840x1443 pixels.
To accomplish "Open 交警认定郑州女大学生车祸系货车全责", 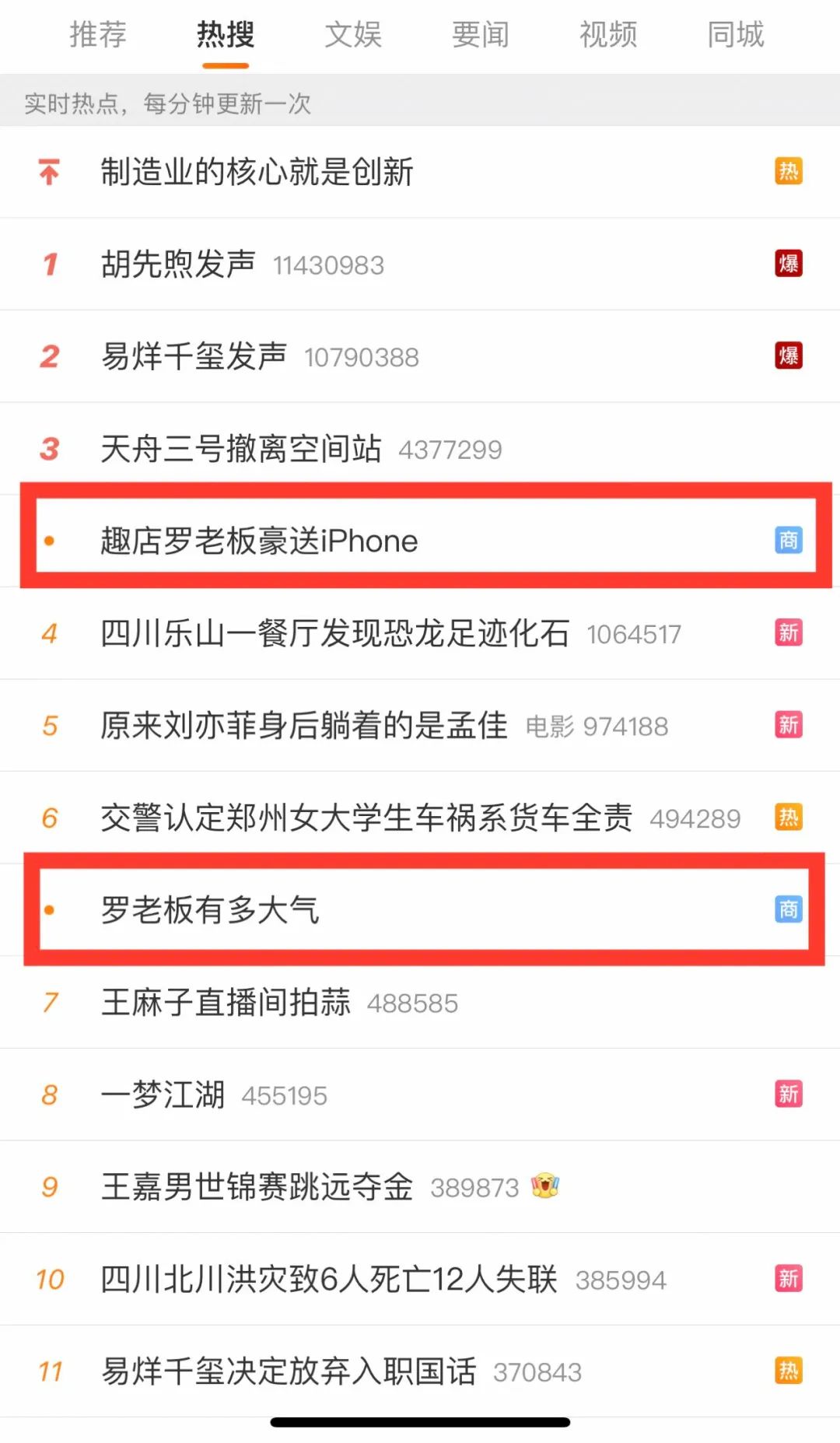I will click(x=366, y=818).
